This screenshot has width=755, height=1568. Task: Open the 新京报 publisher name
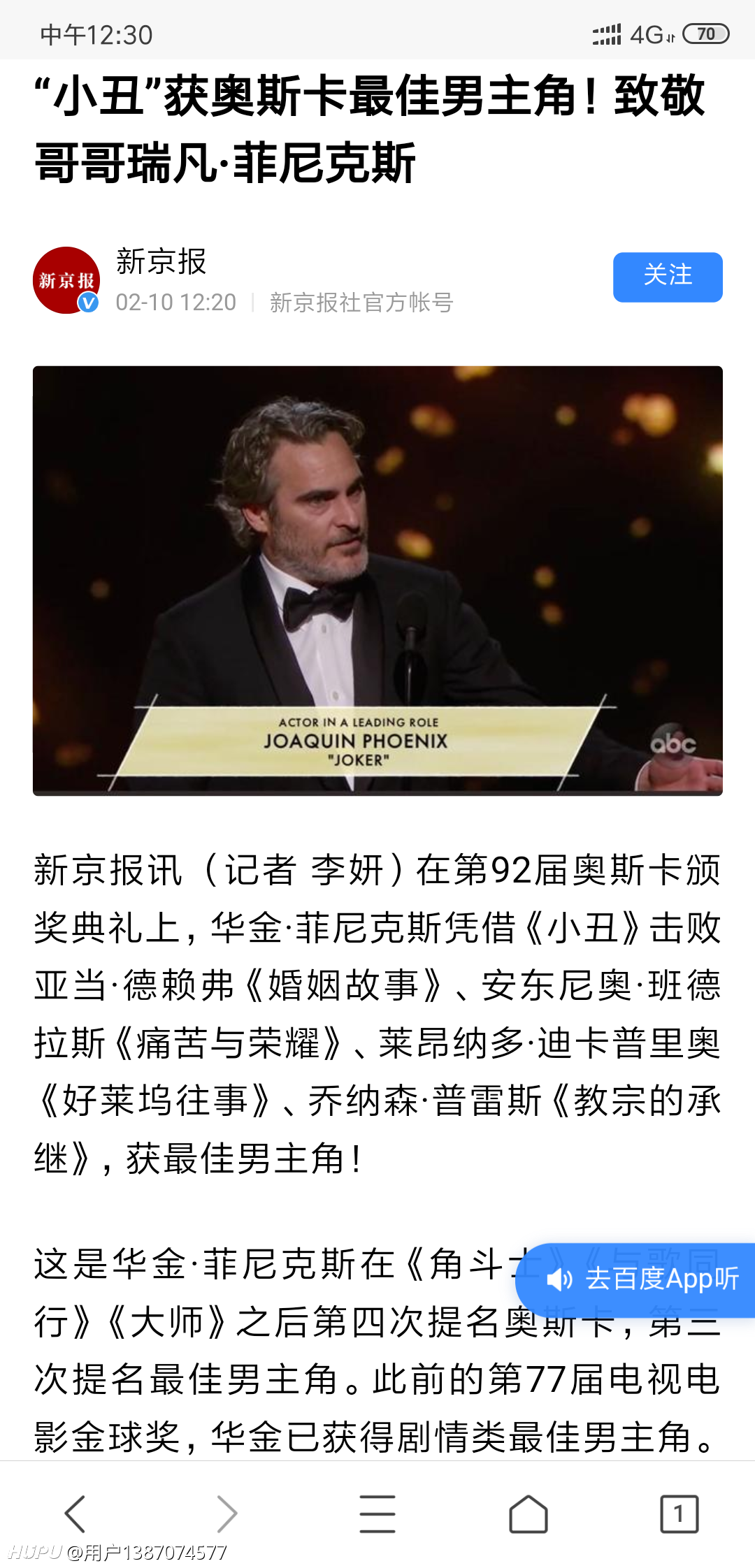tap(161, 261)
